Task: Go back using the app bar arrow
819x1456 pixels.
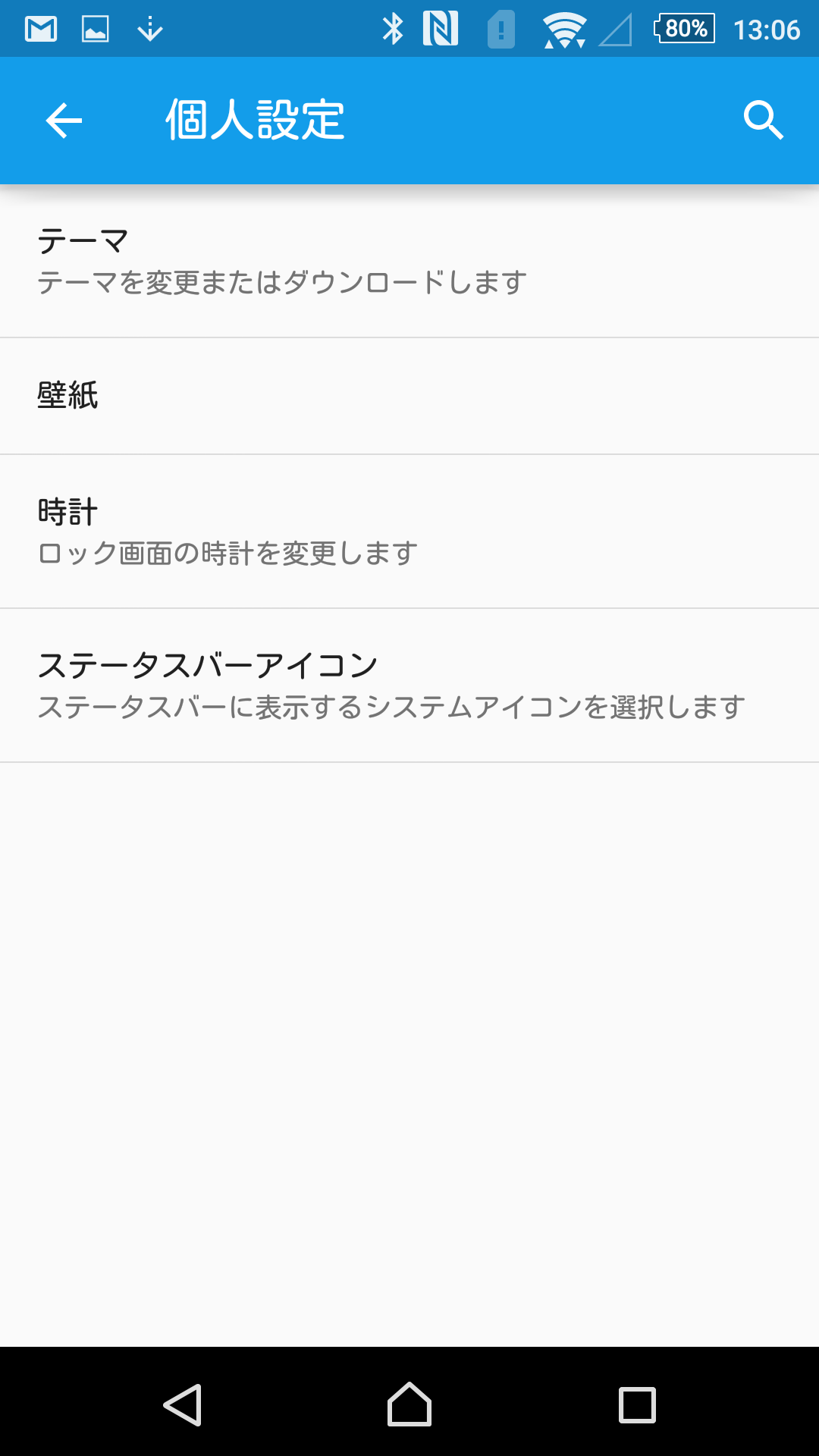Action: (x=64, y=121)
